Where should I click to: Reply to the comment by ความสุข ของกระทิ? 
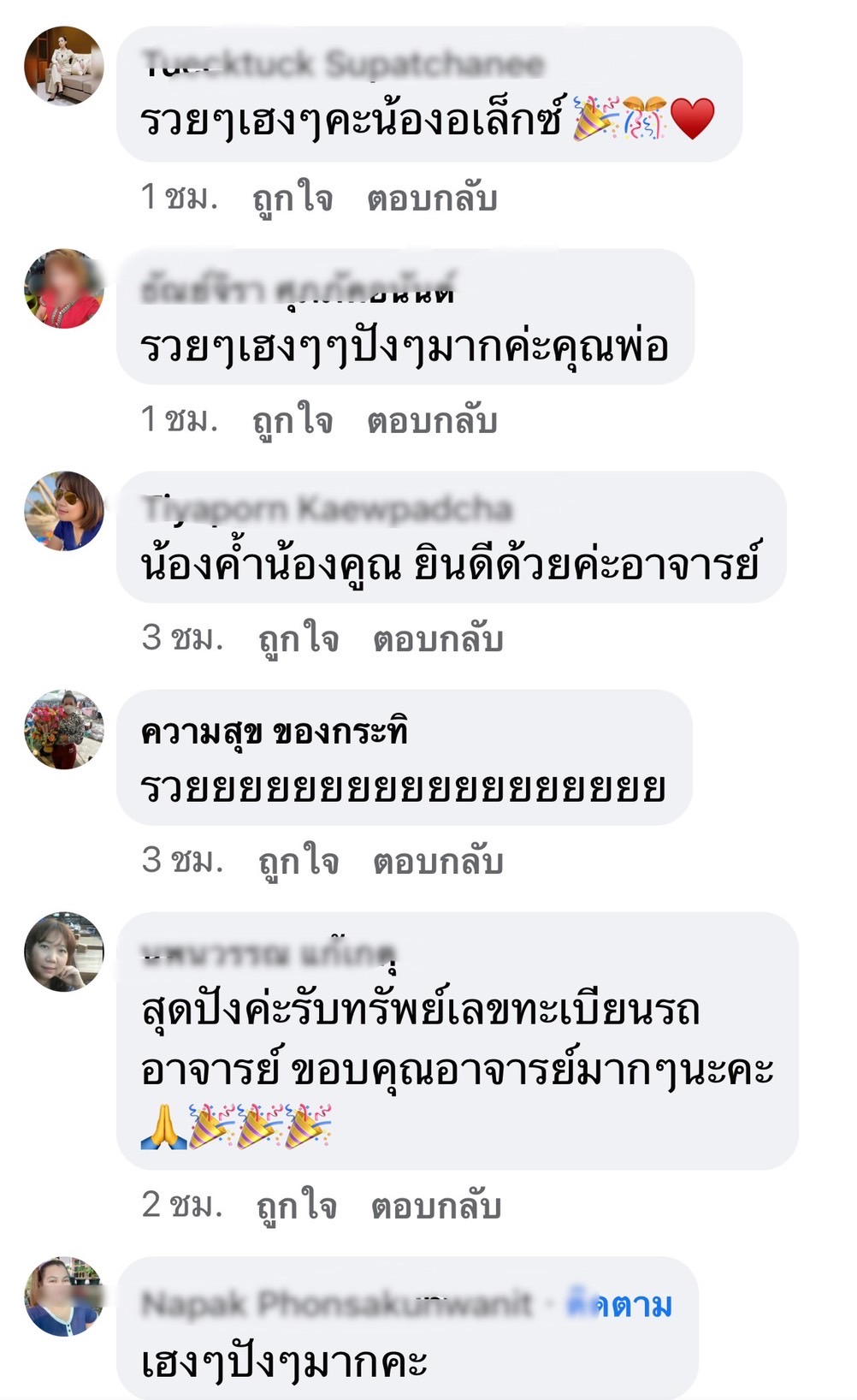coord(438,862)
